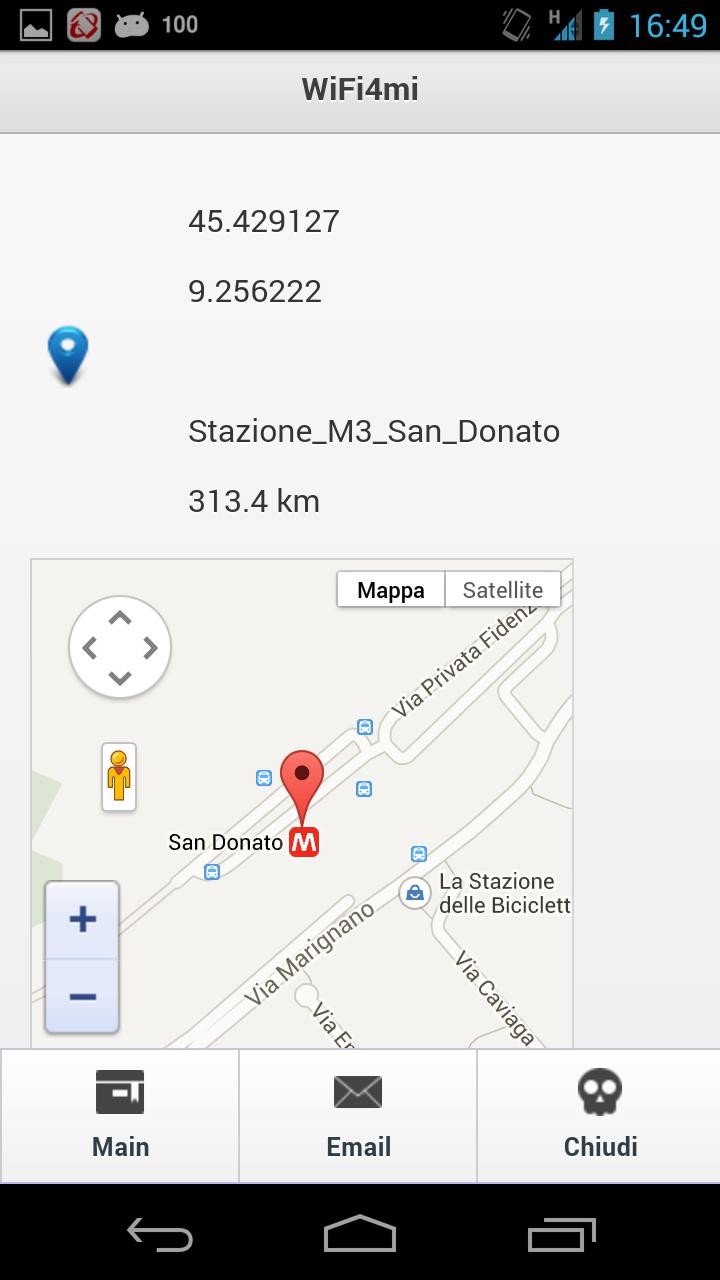Pan the map right with the arrow
The width and height of the screenshot is (720, 1280).
150,648
